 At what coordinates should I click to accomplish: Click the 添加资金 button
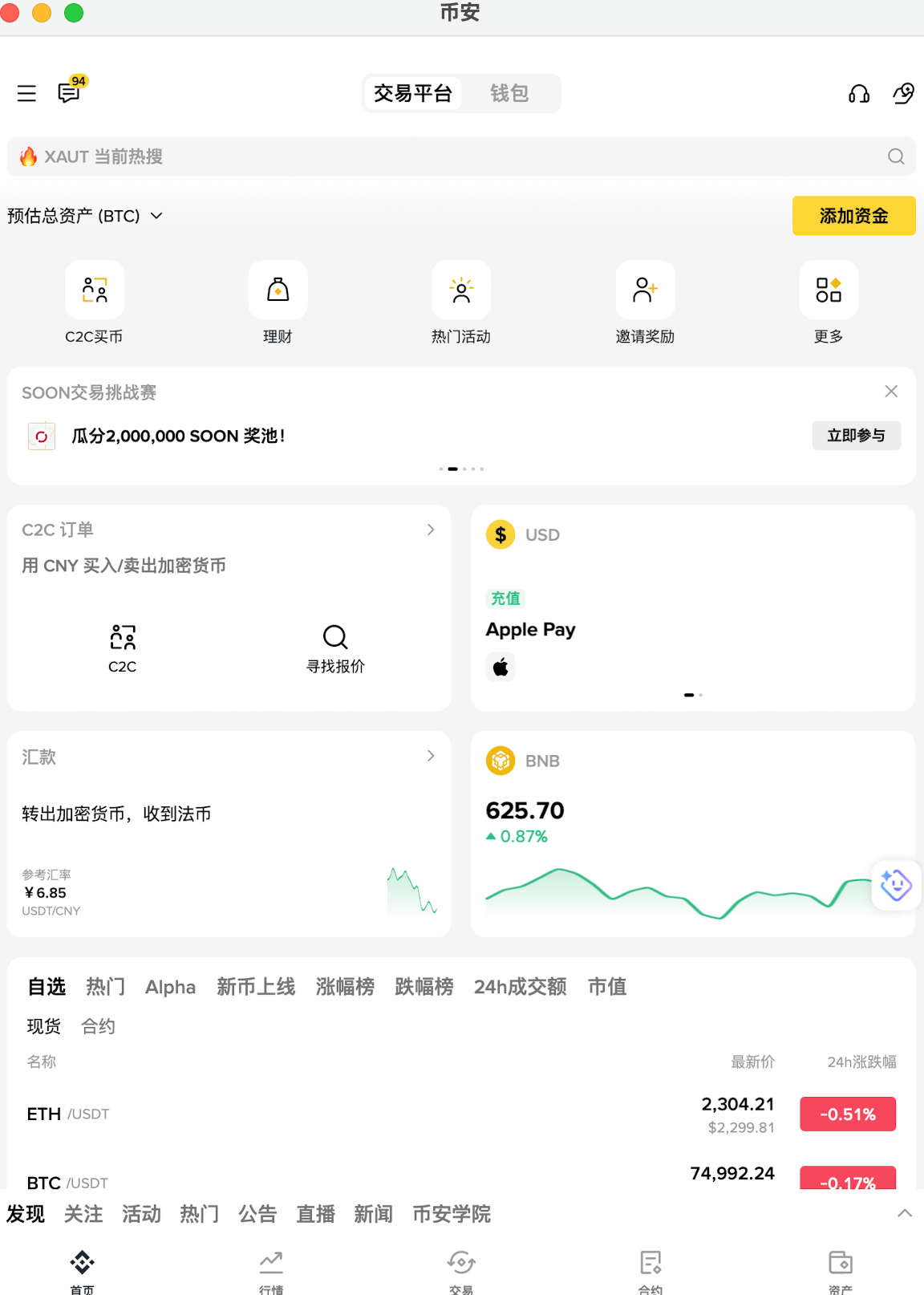click(x=853, y=216)
